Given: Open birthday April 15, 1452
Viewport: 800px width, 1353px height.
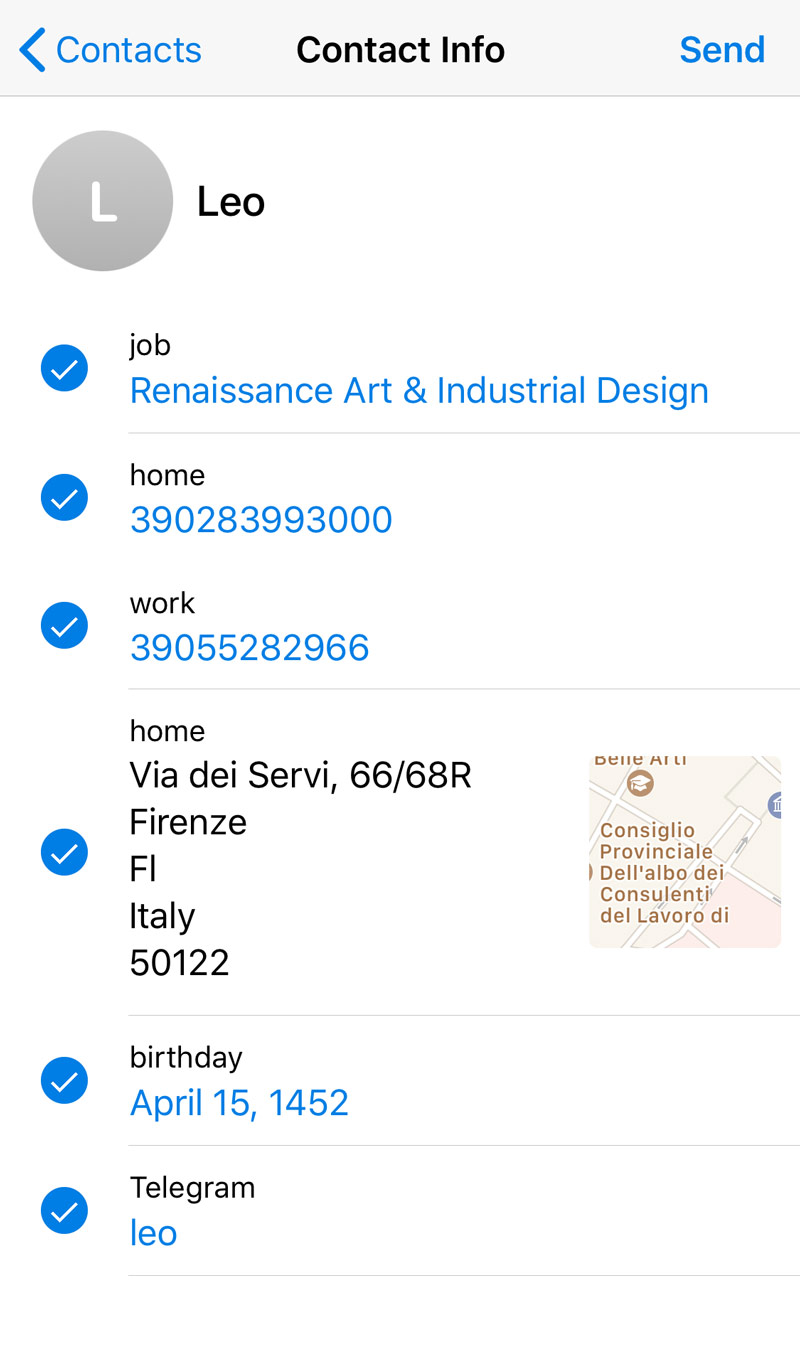Looking at the screenshot, I should click(239, 1103).
